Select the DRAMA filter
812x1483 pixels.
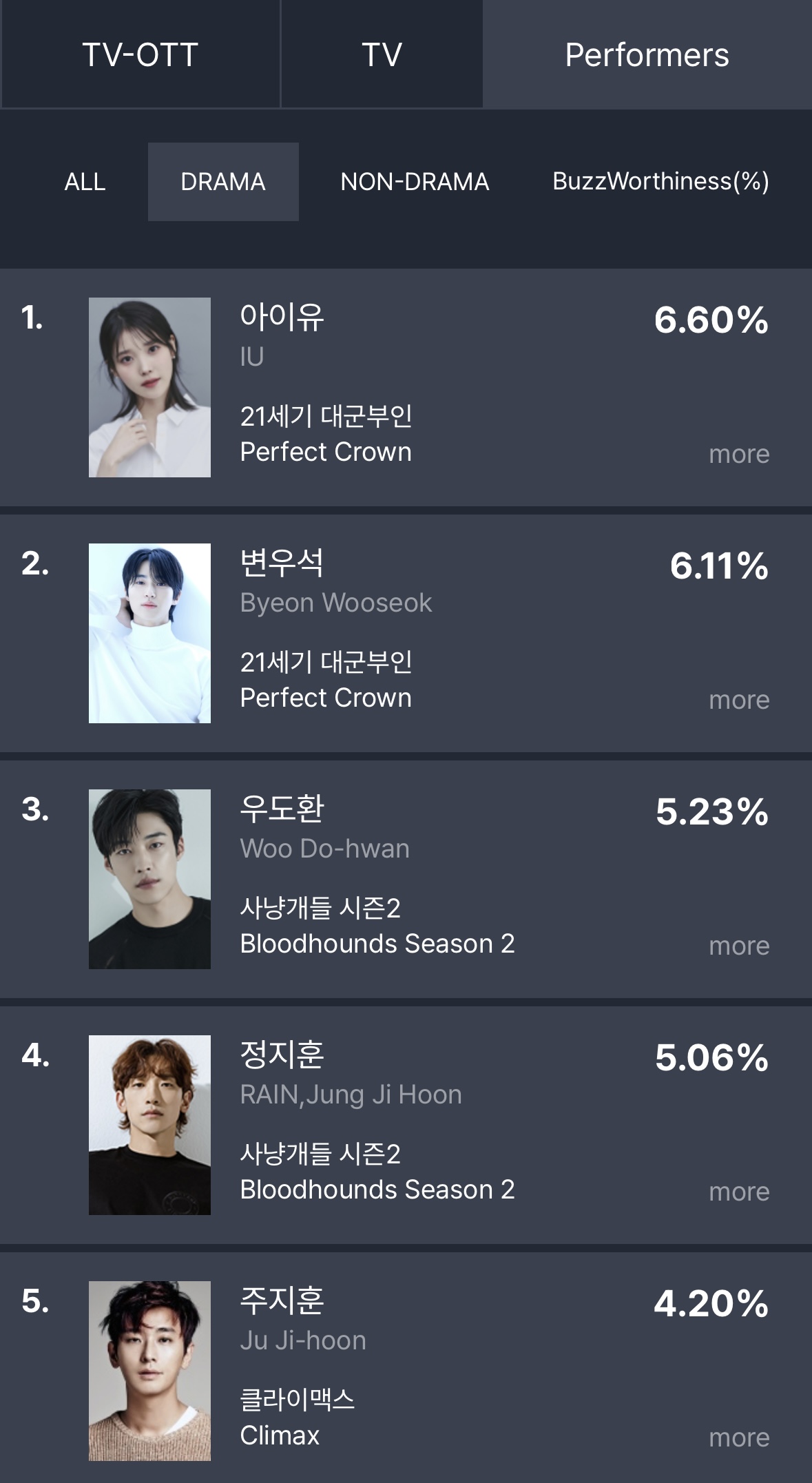click(x=223, y=182)
